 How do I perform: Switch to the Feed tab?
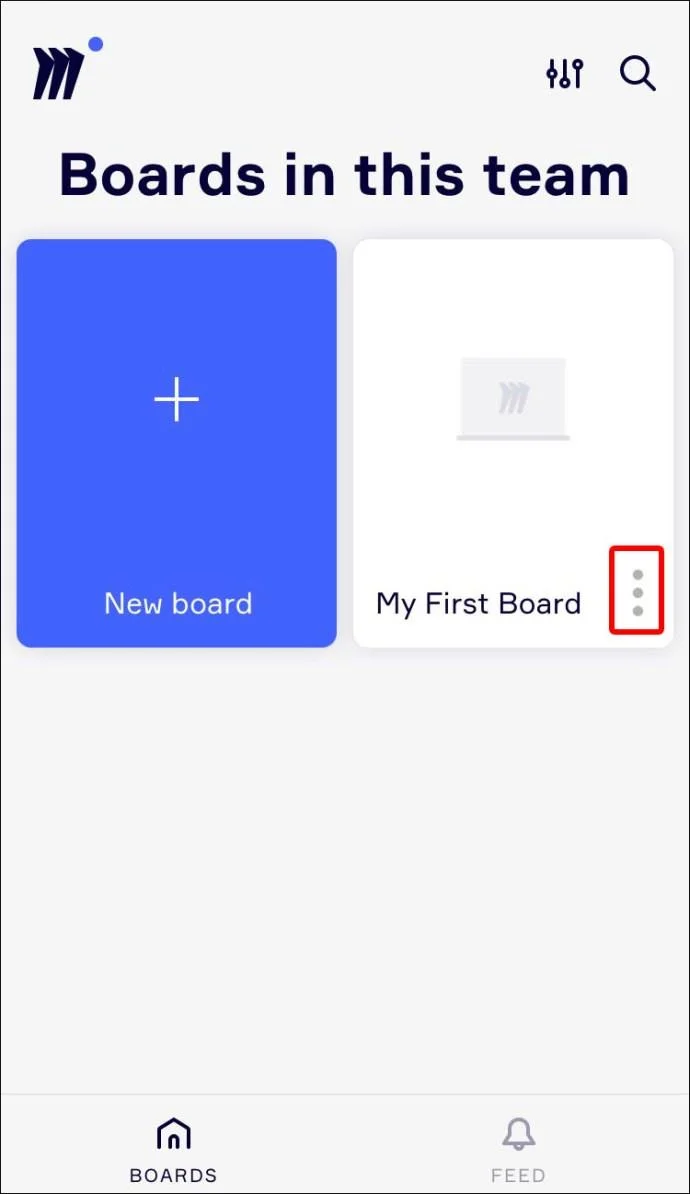tap(517, 1148)
